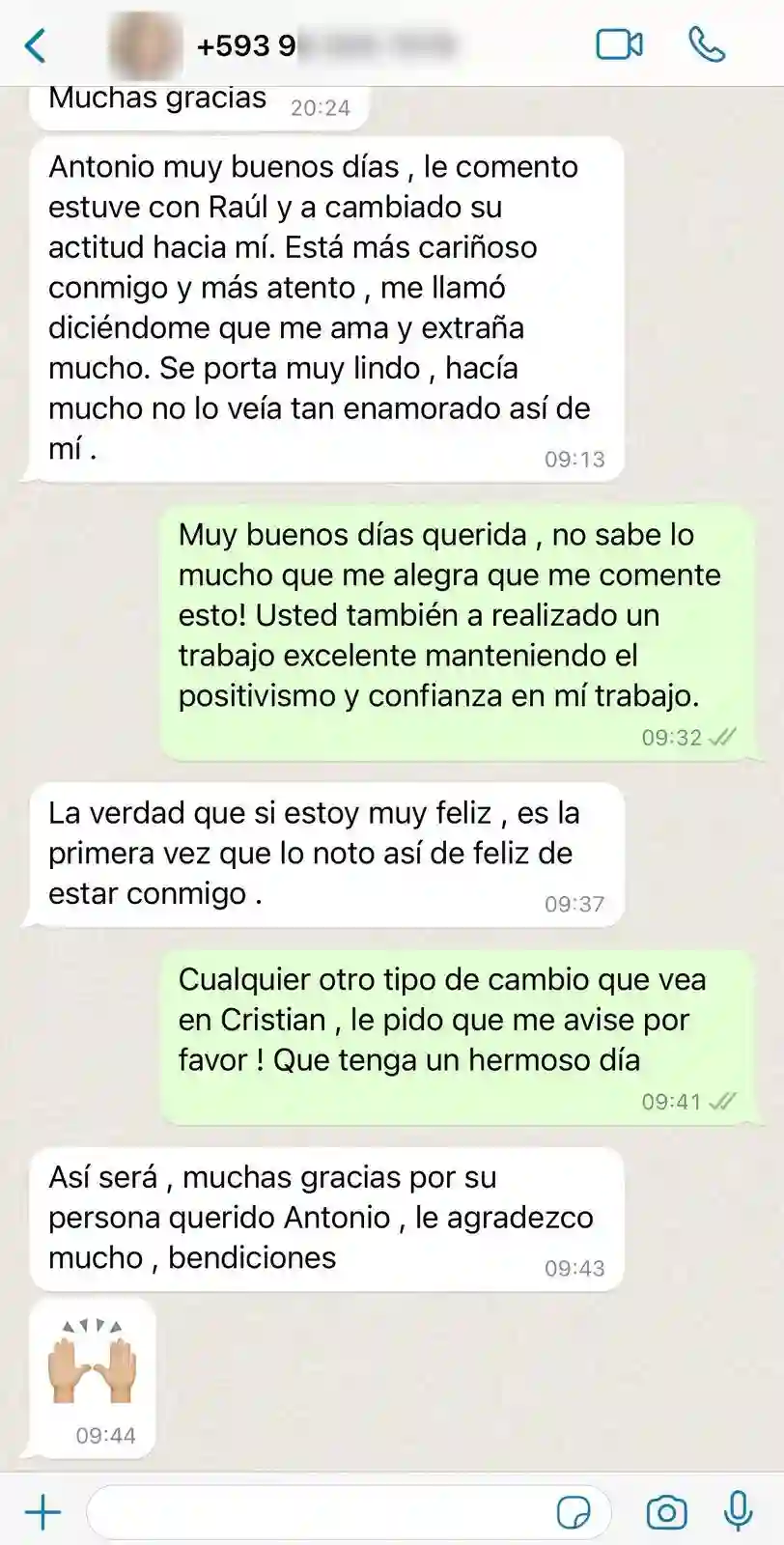Screen dimensions: 784x1545
Task: Tap the back chevron to return to chats
Action: tap(35, 44)
